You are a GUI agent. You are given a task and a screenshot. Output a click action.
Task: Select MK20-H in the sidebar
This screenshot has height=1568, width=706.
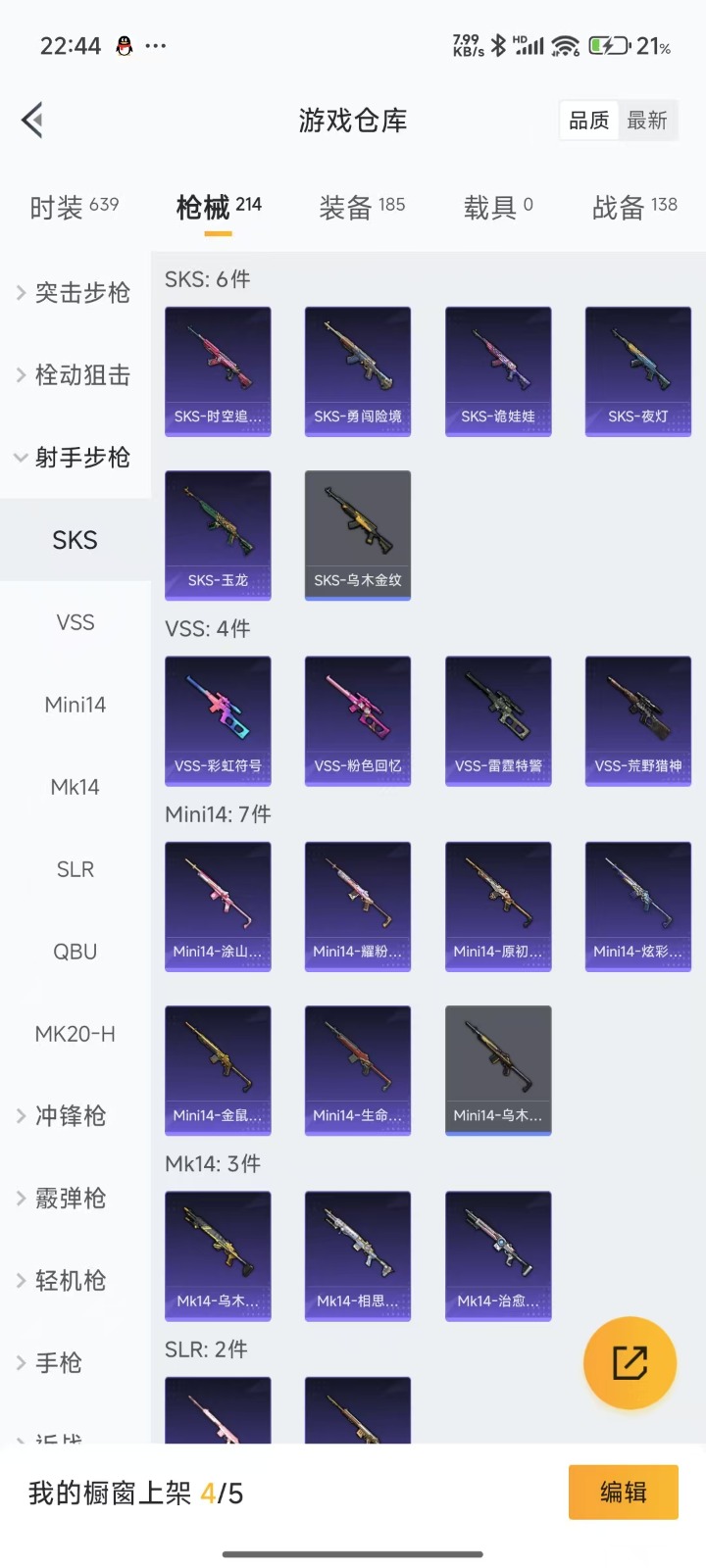[x=76, y=1034]
